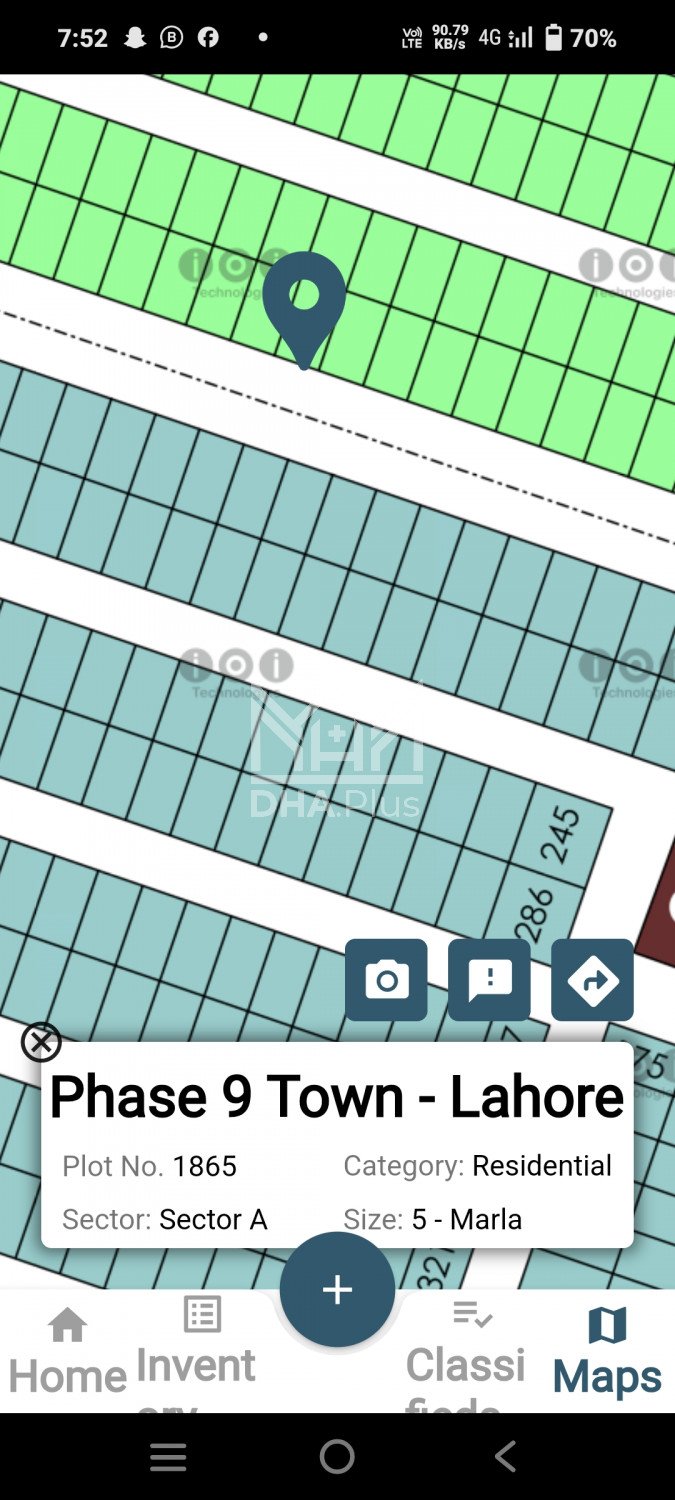Get directions to plot 1865
Screen dimensions: 675x1500
point(592,980)
